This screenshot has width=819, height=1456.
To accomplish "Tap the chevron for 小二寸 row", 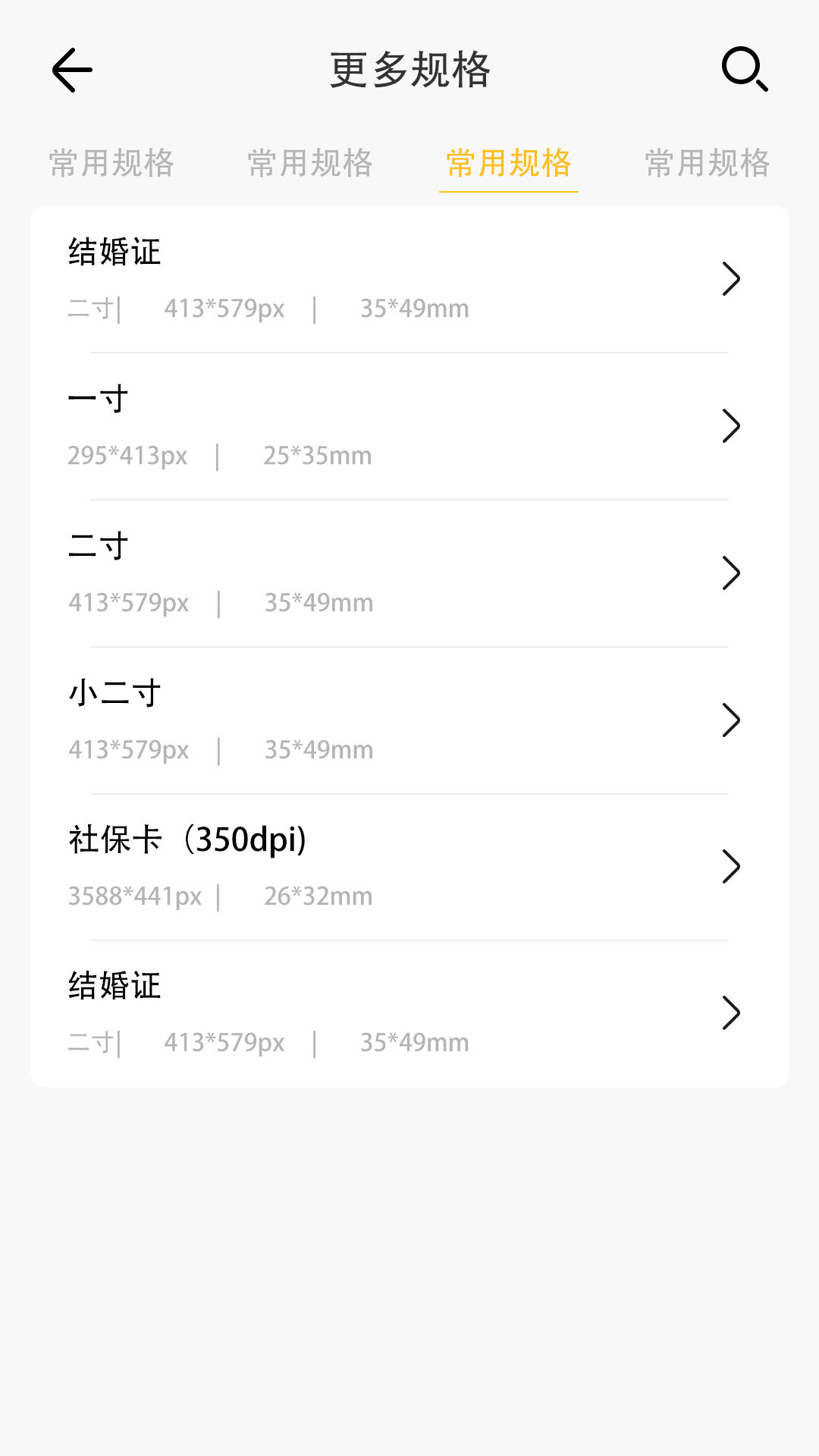I will click(x=730, y=720).
